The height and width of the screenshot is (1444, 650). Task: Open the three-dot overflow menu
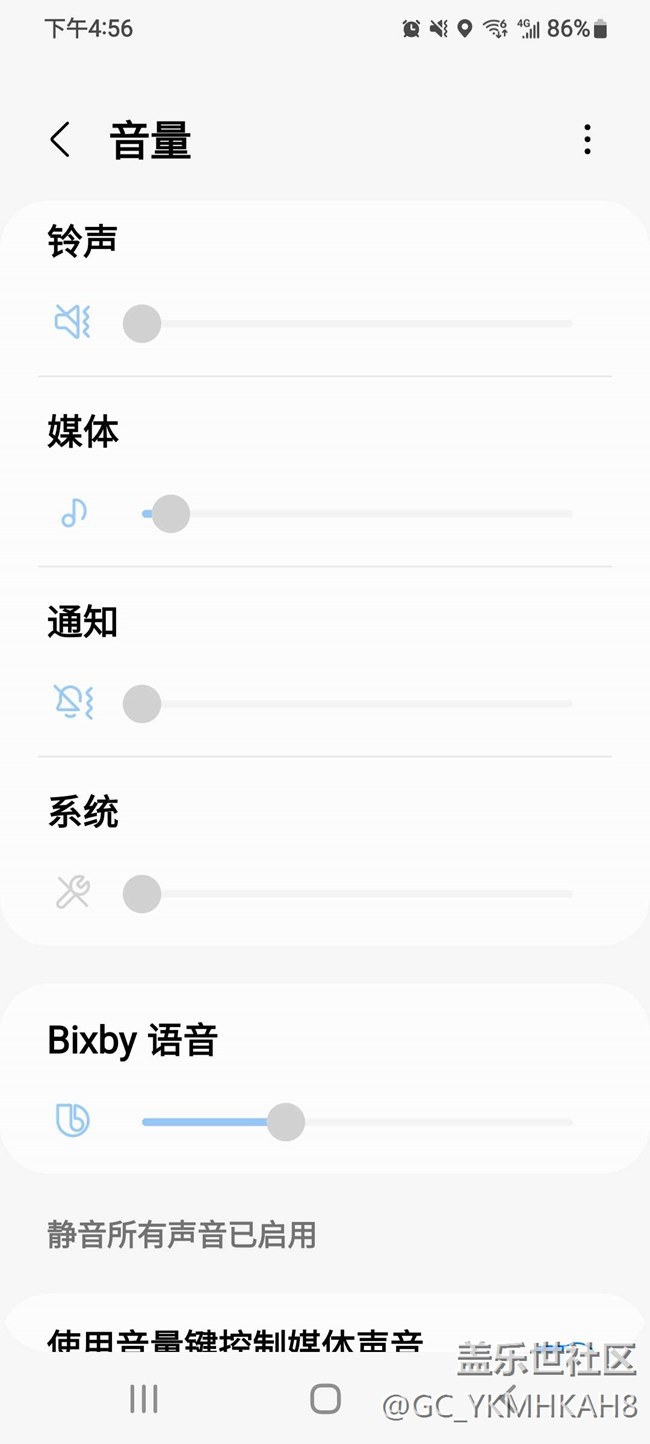(587, 140)
